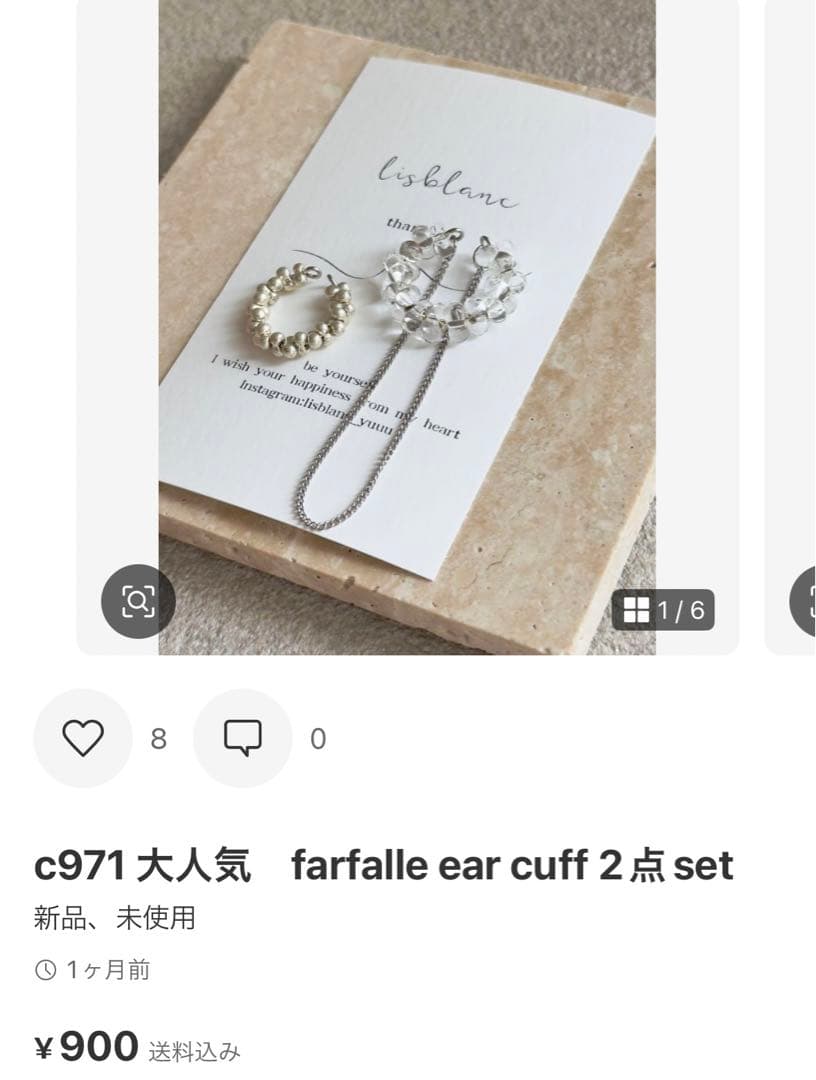Open the comments on this listing
The image size is (816, 1080).
coord(242,738)
